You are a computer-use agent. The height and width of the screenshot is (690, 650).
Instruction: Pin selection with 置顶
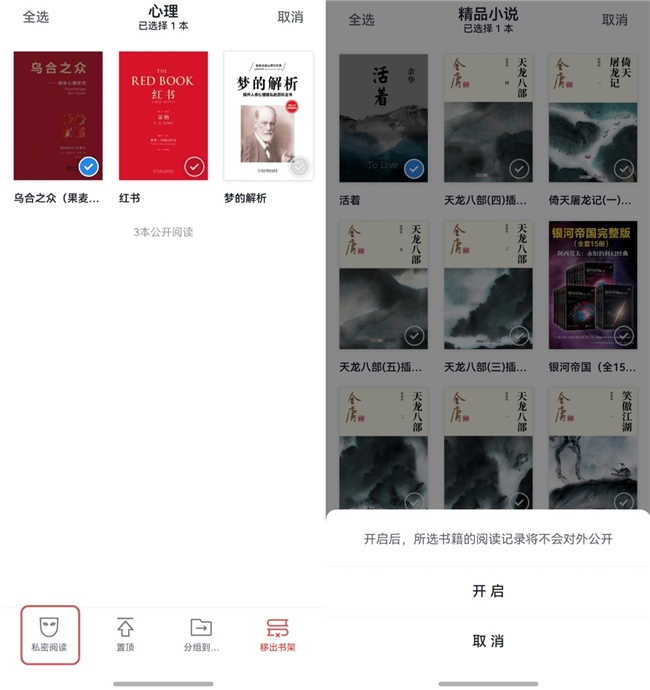tap(125, 634)
